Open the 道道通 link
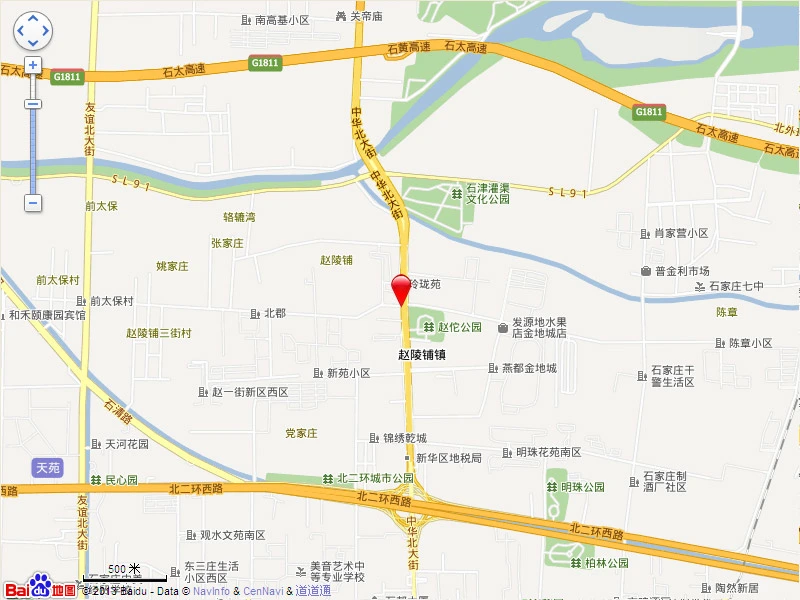 coord(313,591)
